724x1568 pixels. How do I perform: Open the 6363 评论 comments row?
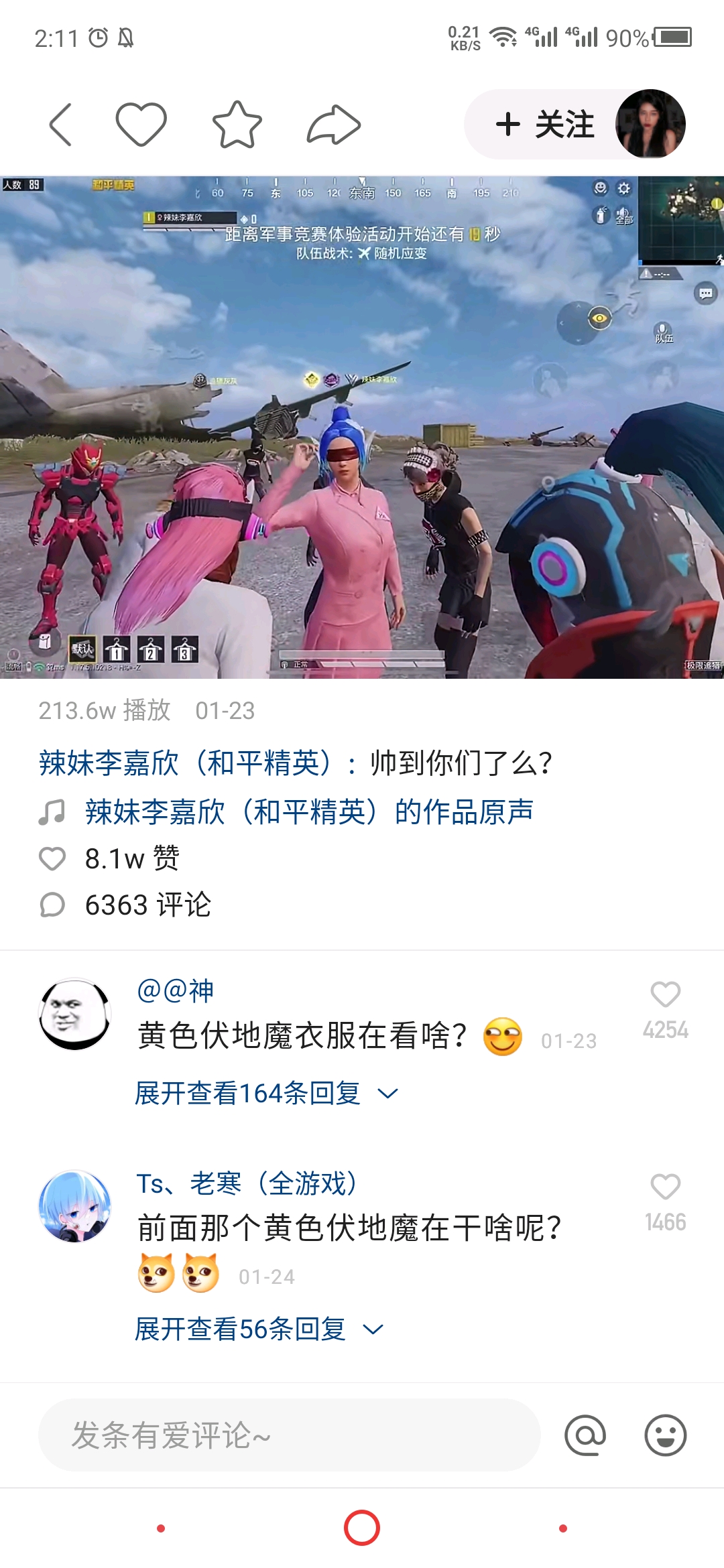(x=126, y=905)
